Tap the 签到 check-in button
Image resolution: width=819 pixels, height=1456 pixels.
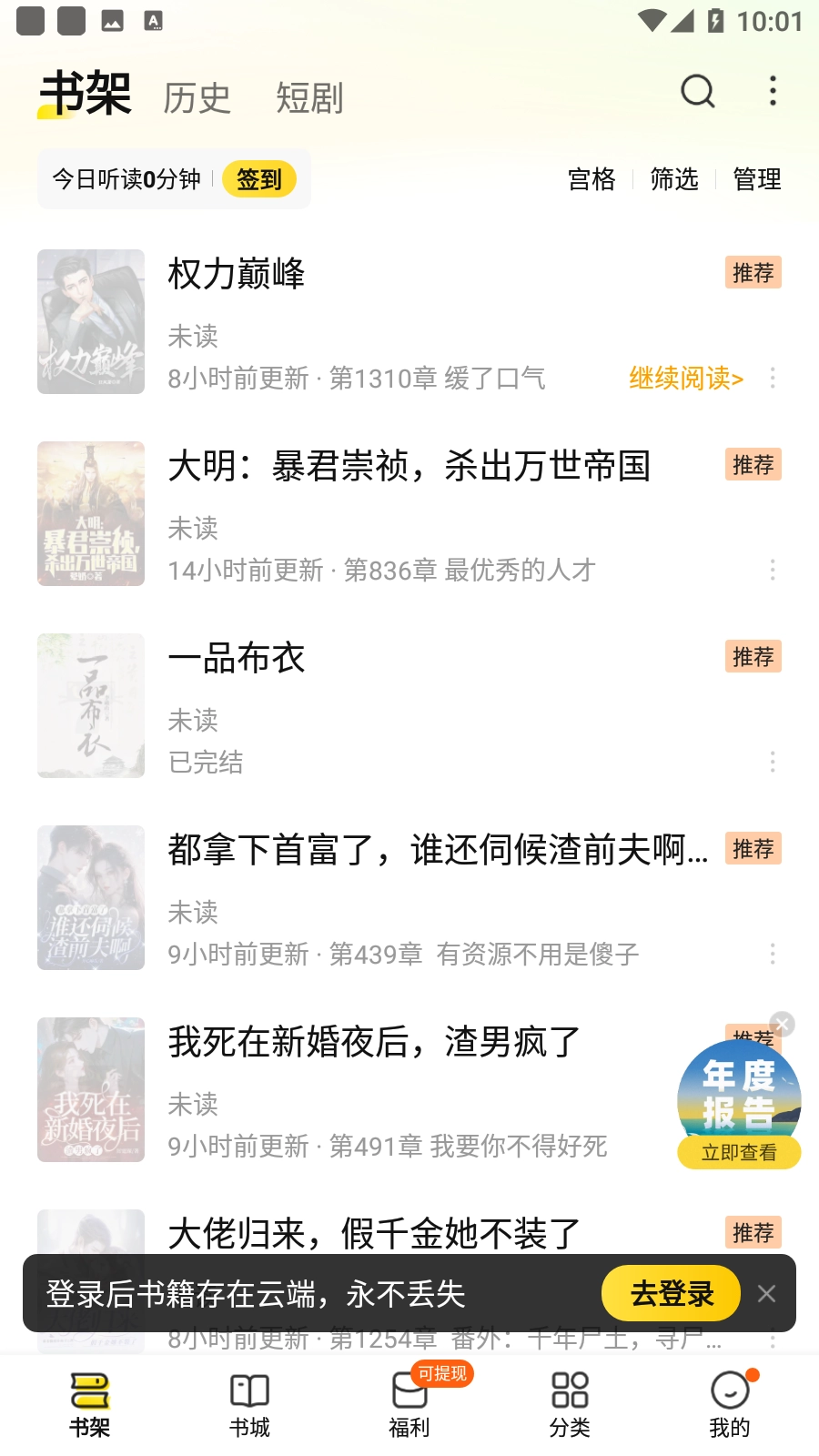point(259,179)
